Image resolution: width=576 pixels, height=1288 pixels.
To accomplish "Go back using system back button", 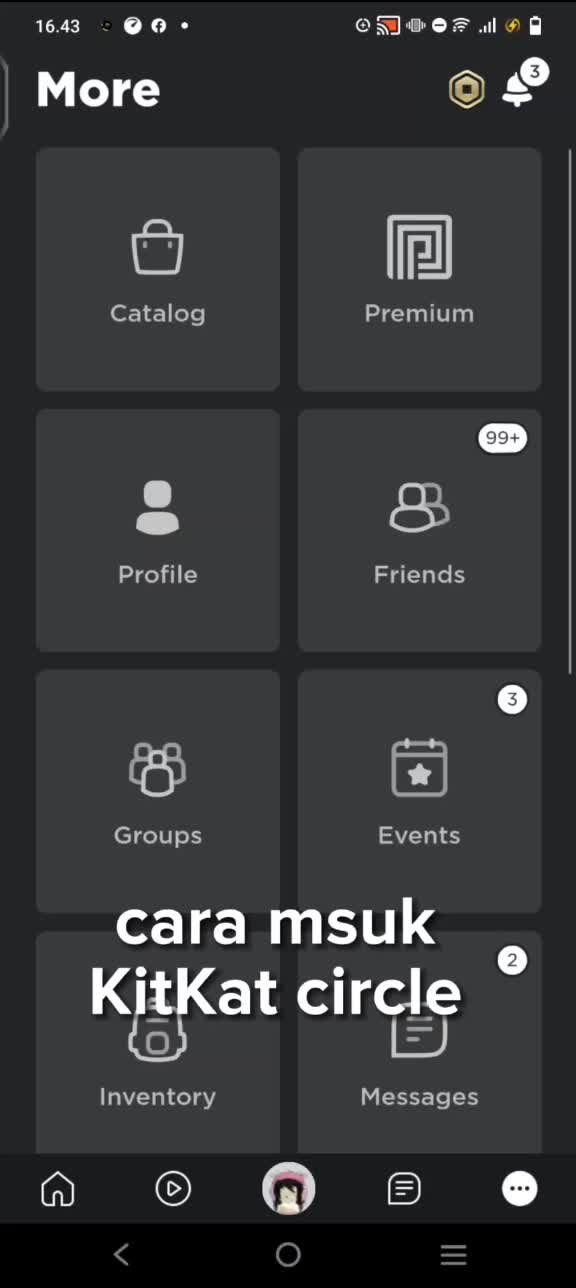I will click(x=122, y=1255).
